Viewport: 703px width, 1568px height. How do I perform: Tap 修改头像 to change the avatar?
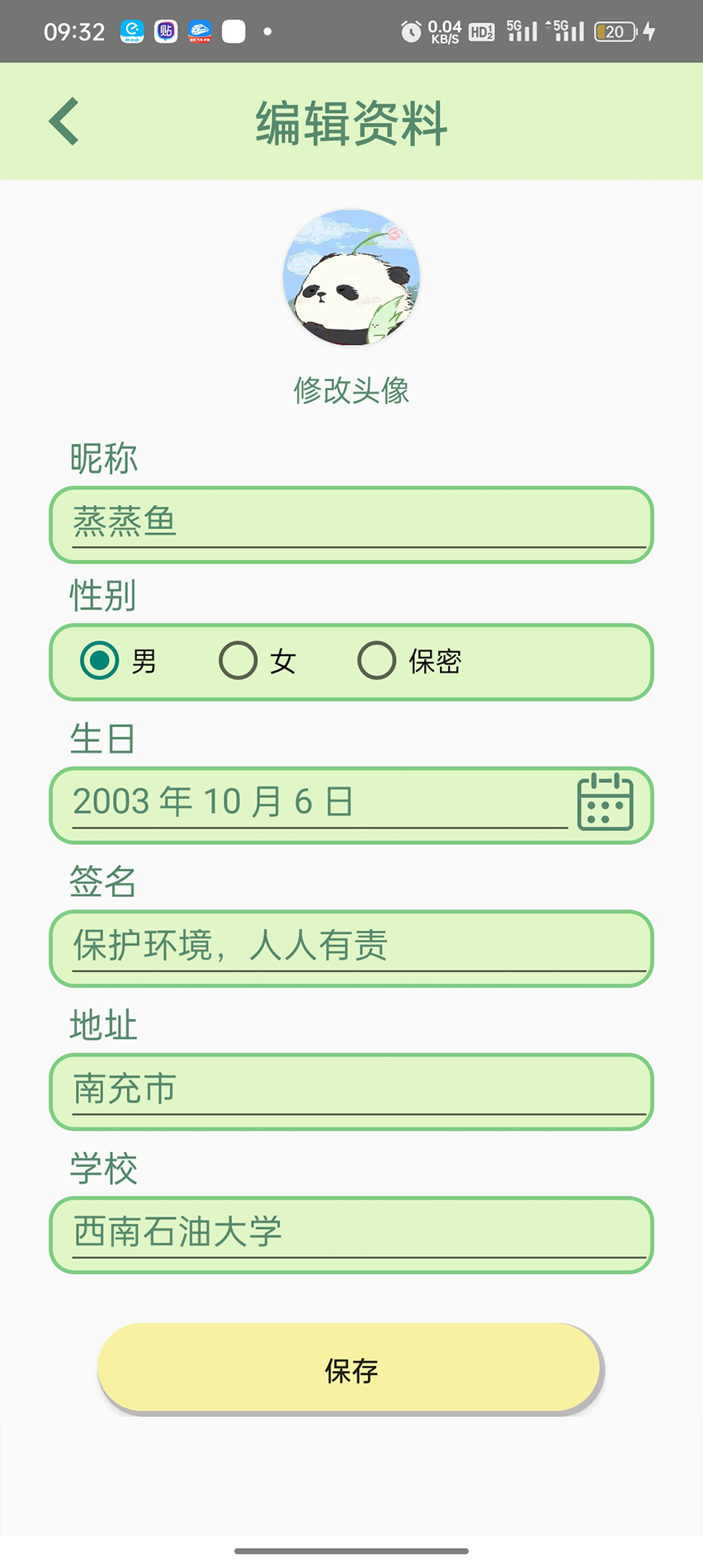pyautogui.click(x=351, y=390)
